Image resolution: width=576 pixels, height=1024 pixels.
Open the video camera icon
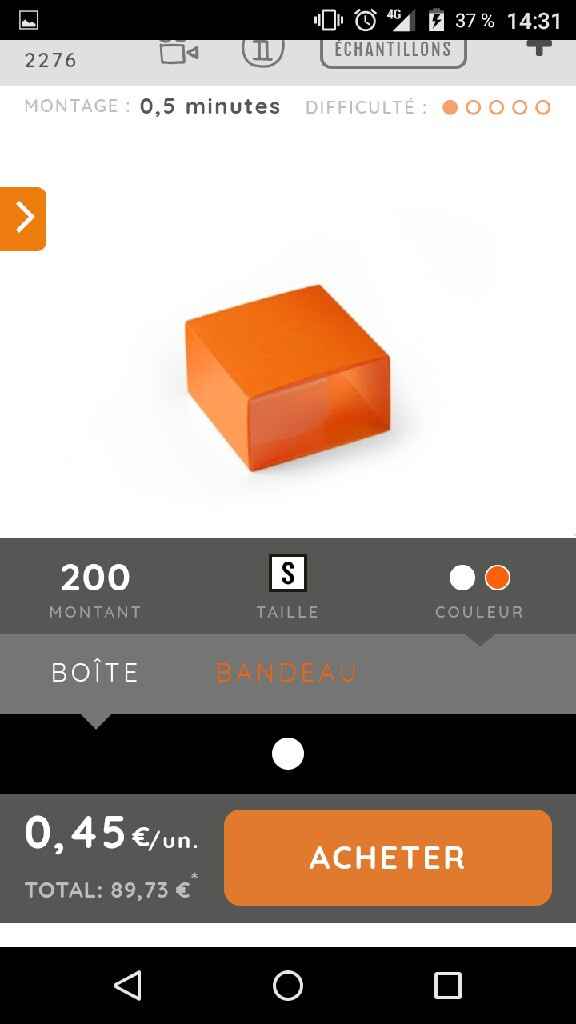click(x=179, y=52)
